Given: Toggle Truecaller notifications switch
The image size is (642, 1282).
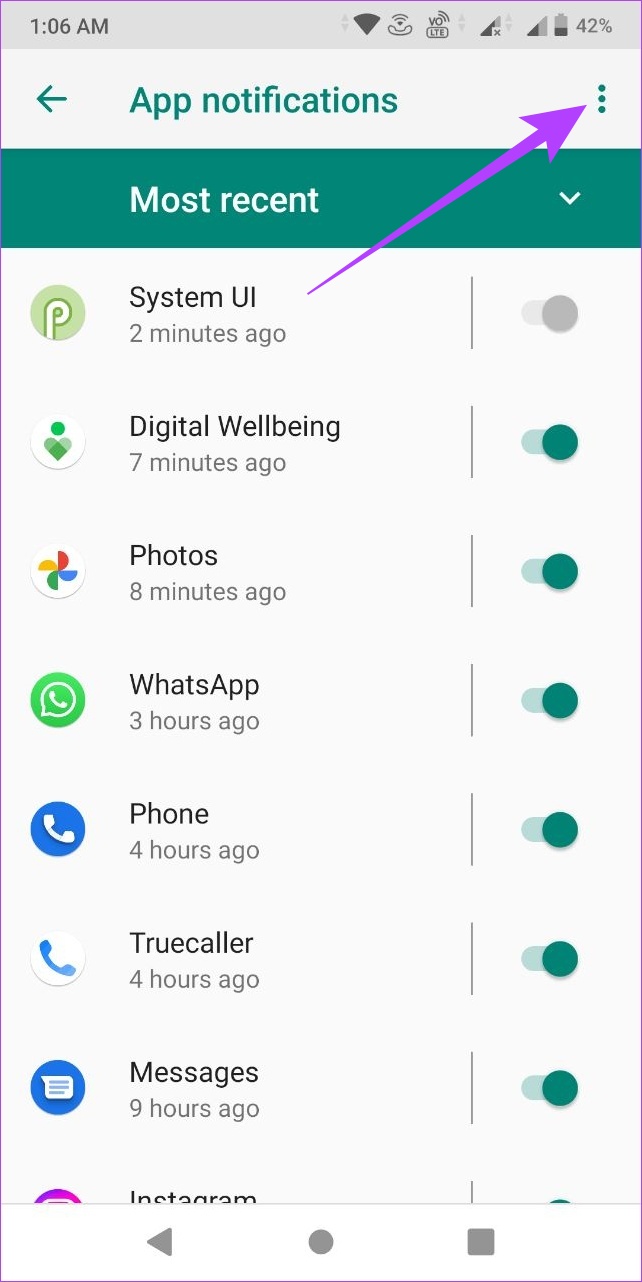Looking at the screenshot, I should (x=550, y=958).
